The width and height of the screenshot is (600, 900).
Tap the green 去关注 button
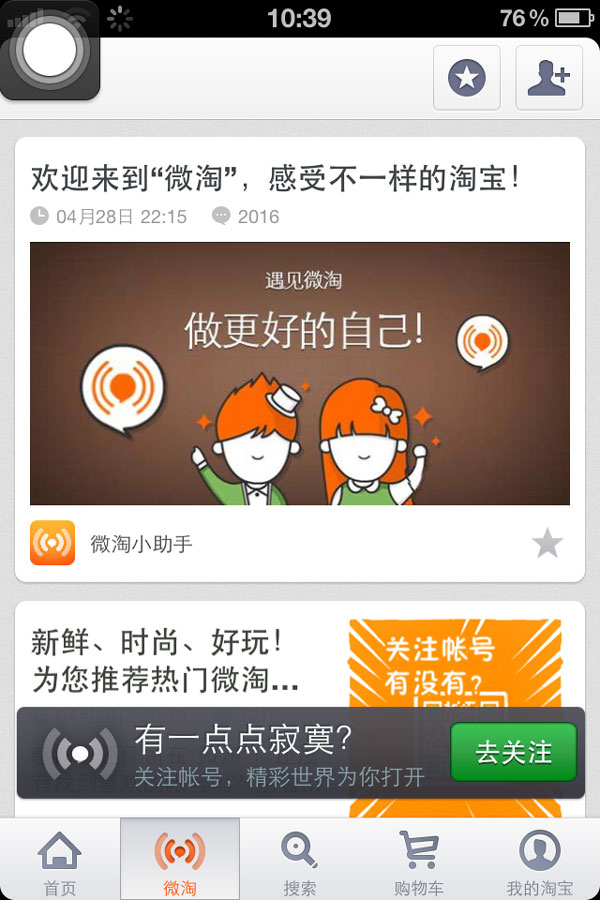click(x=513, y=752)
